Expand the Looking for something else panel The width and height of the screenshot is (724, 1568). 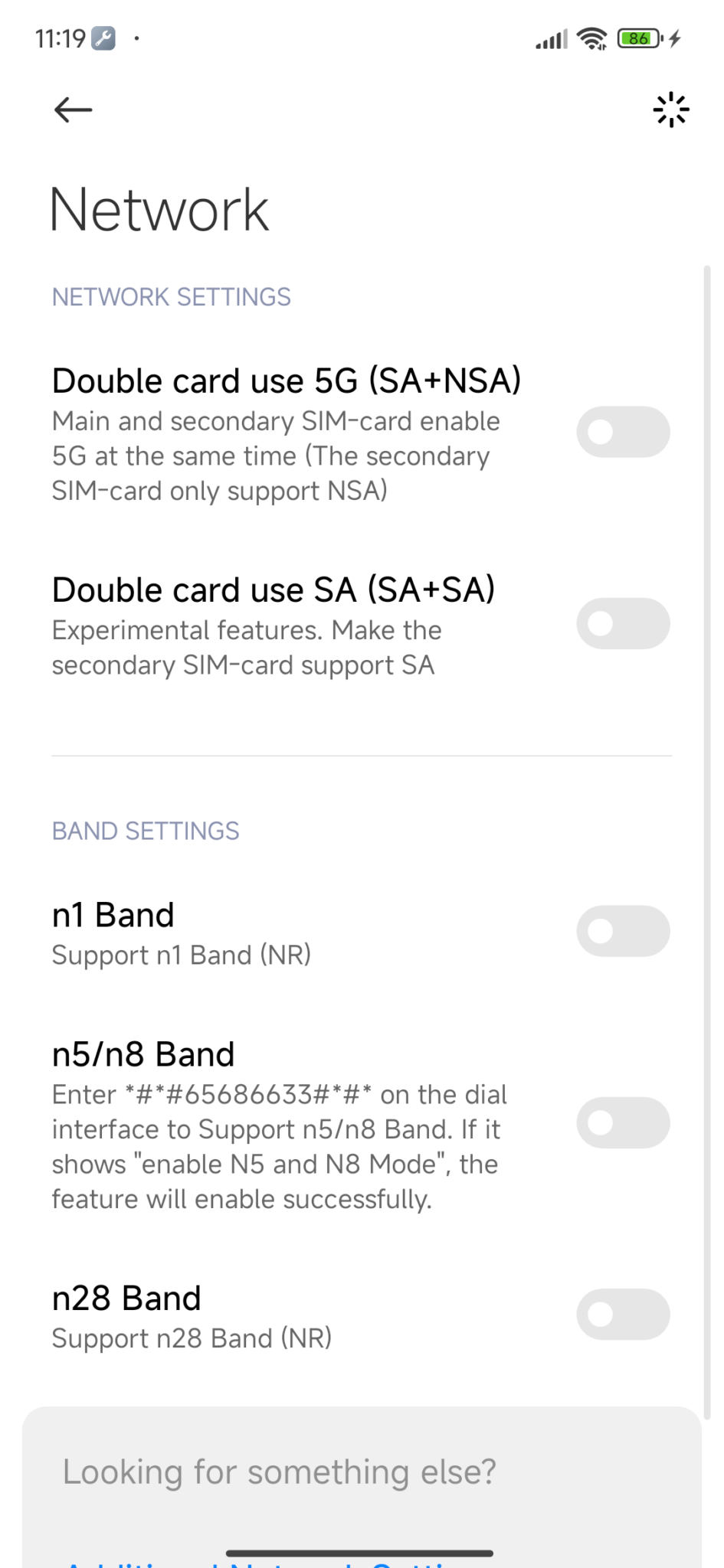point(280,1471)
